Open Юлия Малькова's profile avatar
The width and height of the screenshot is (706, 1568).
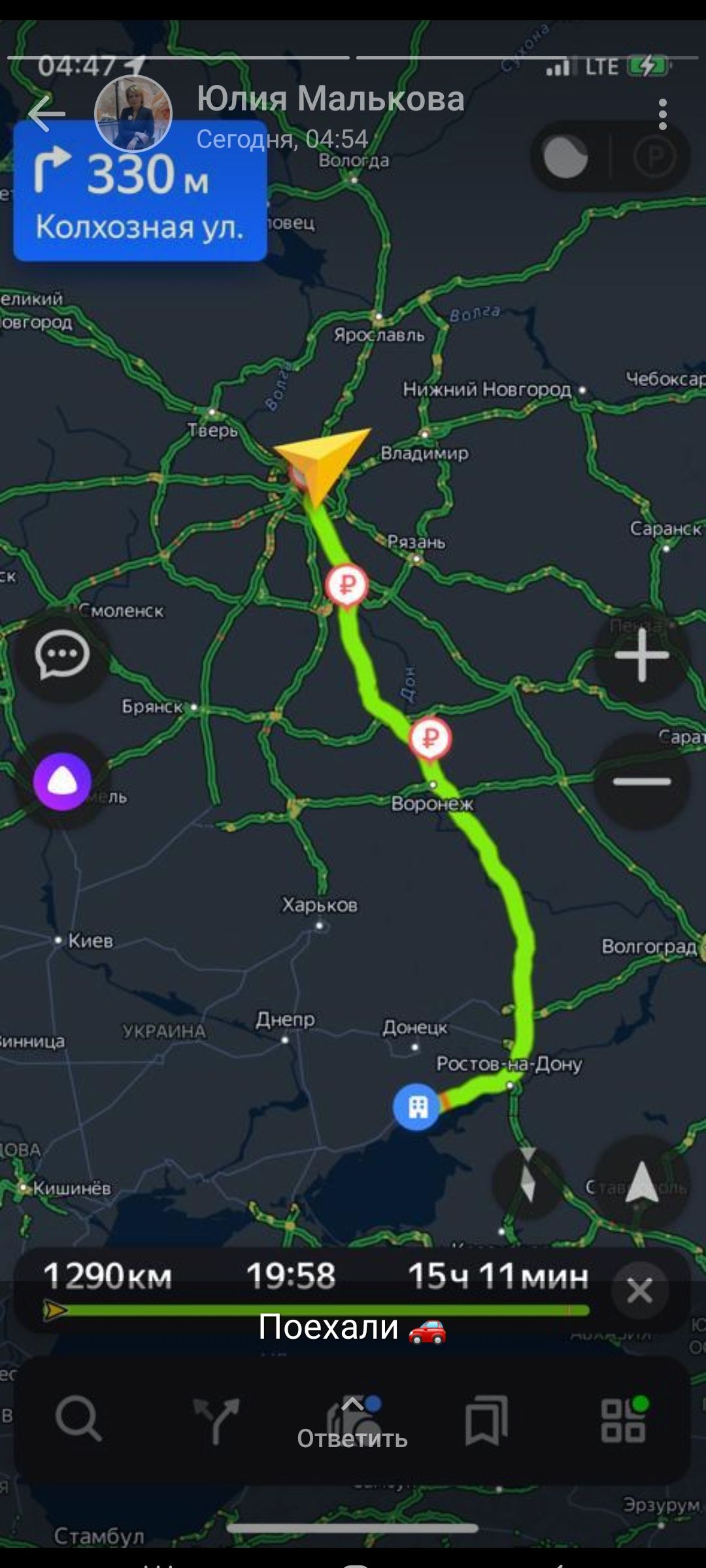click(133, 114)
